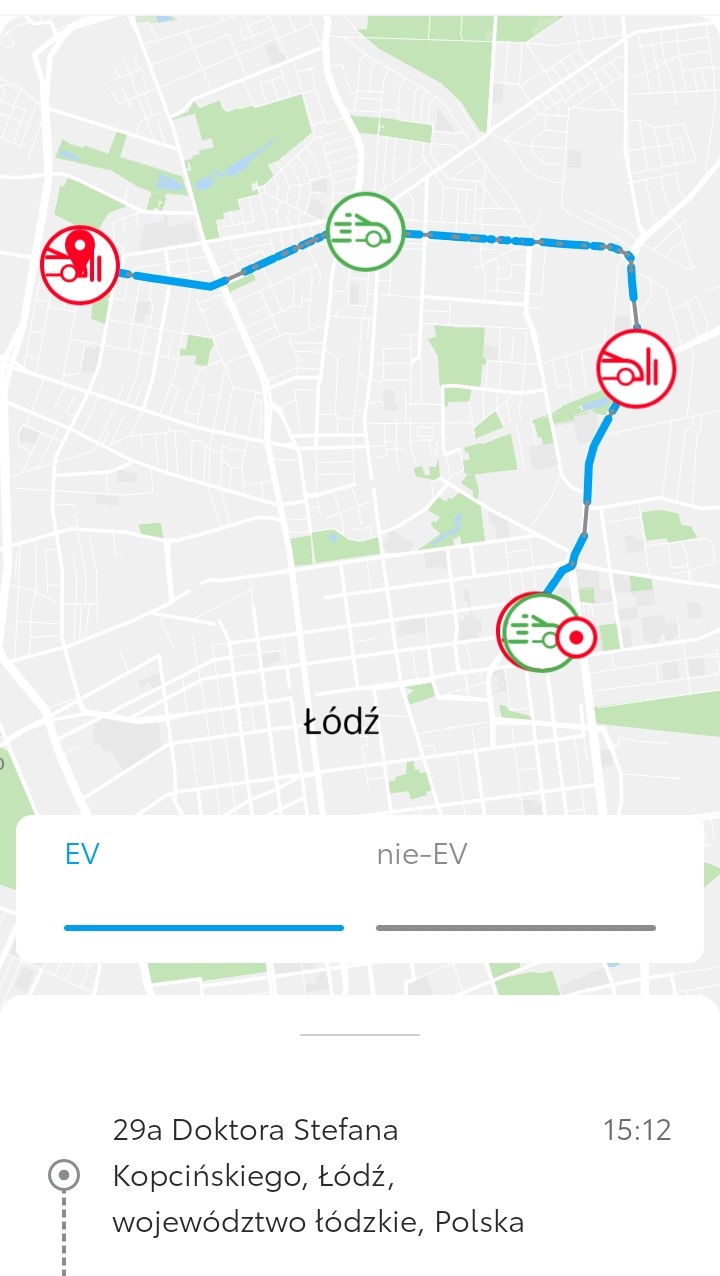Expand the bottom sheet using the drag handle
720x1276 pixels.
360,1036
